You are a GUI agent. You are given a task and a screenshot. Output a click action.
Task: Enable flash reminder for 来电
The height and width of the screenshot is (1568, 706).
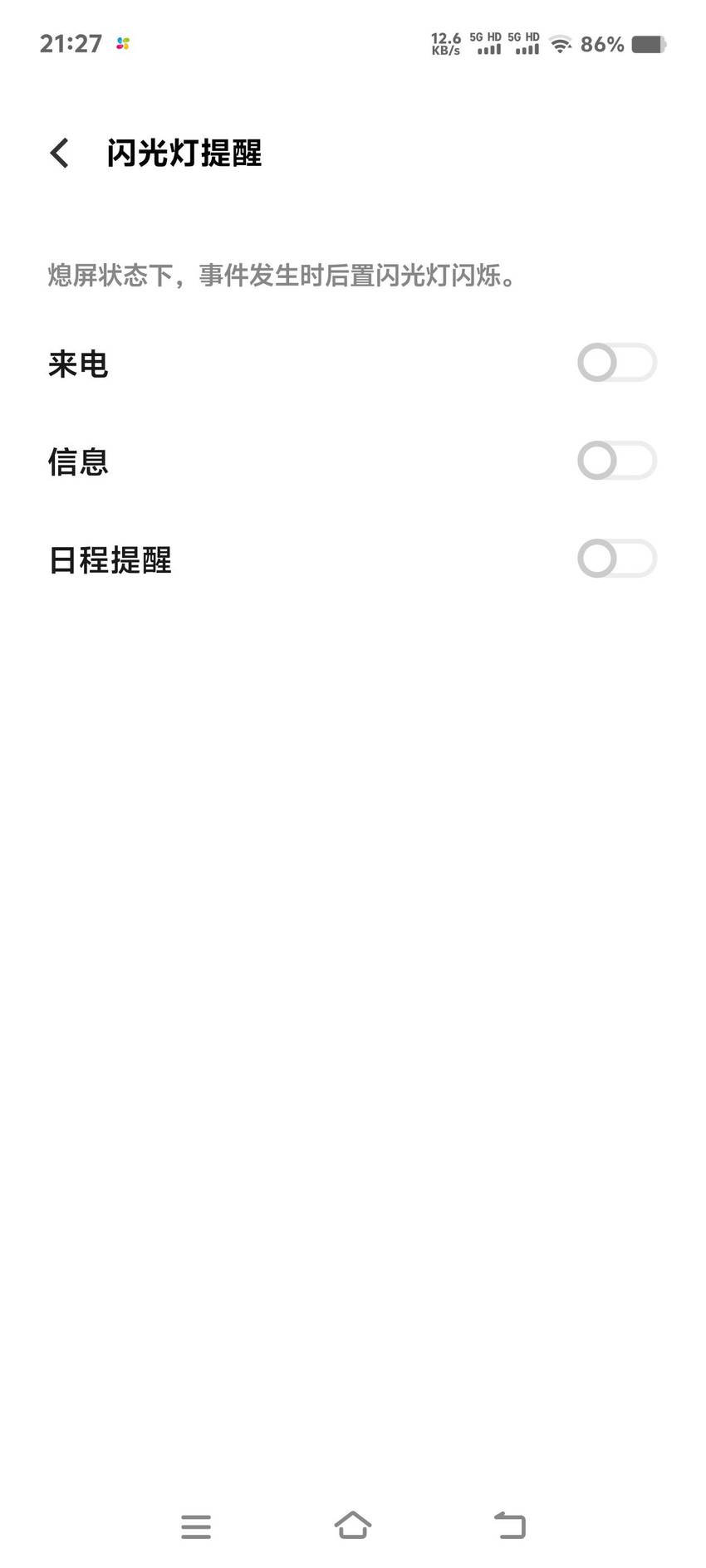pyautogui.click(x=617, y=363)
